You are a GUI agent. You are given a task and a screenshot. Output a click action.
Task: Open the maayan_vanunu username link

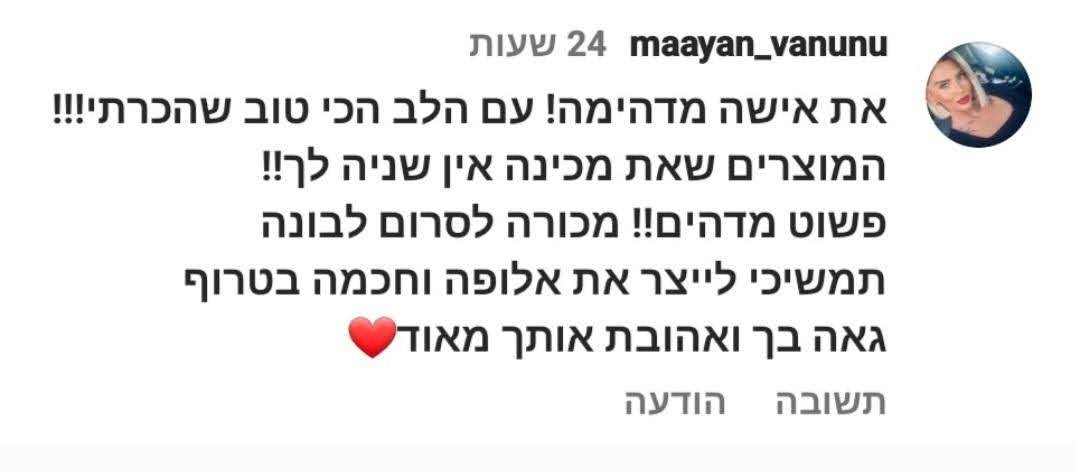click(759, 45)
